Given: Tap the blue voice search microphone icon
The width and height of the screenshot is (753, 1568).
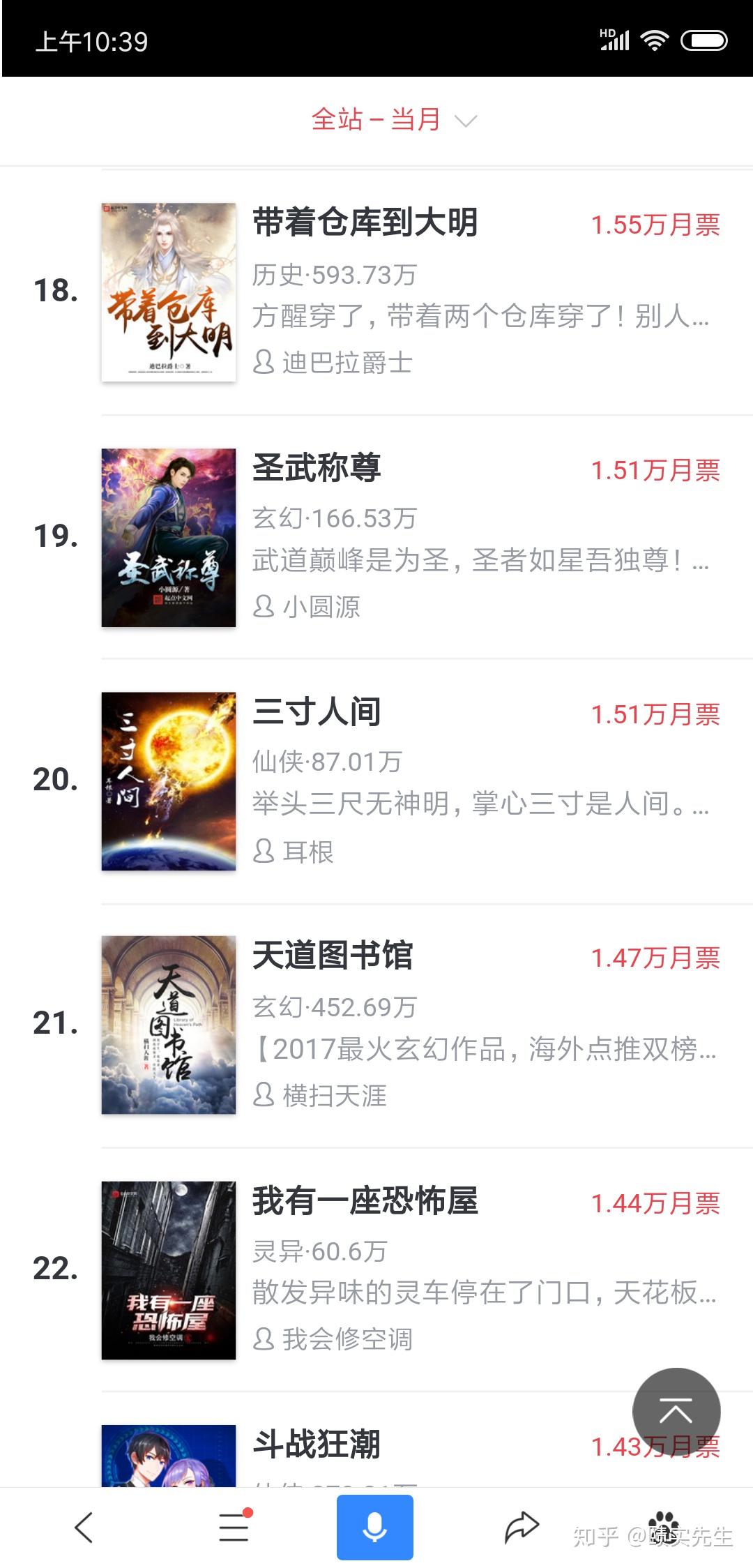Looking at the screenshot, I should [x=374, y=1528].
